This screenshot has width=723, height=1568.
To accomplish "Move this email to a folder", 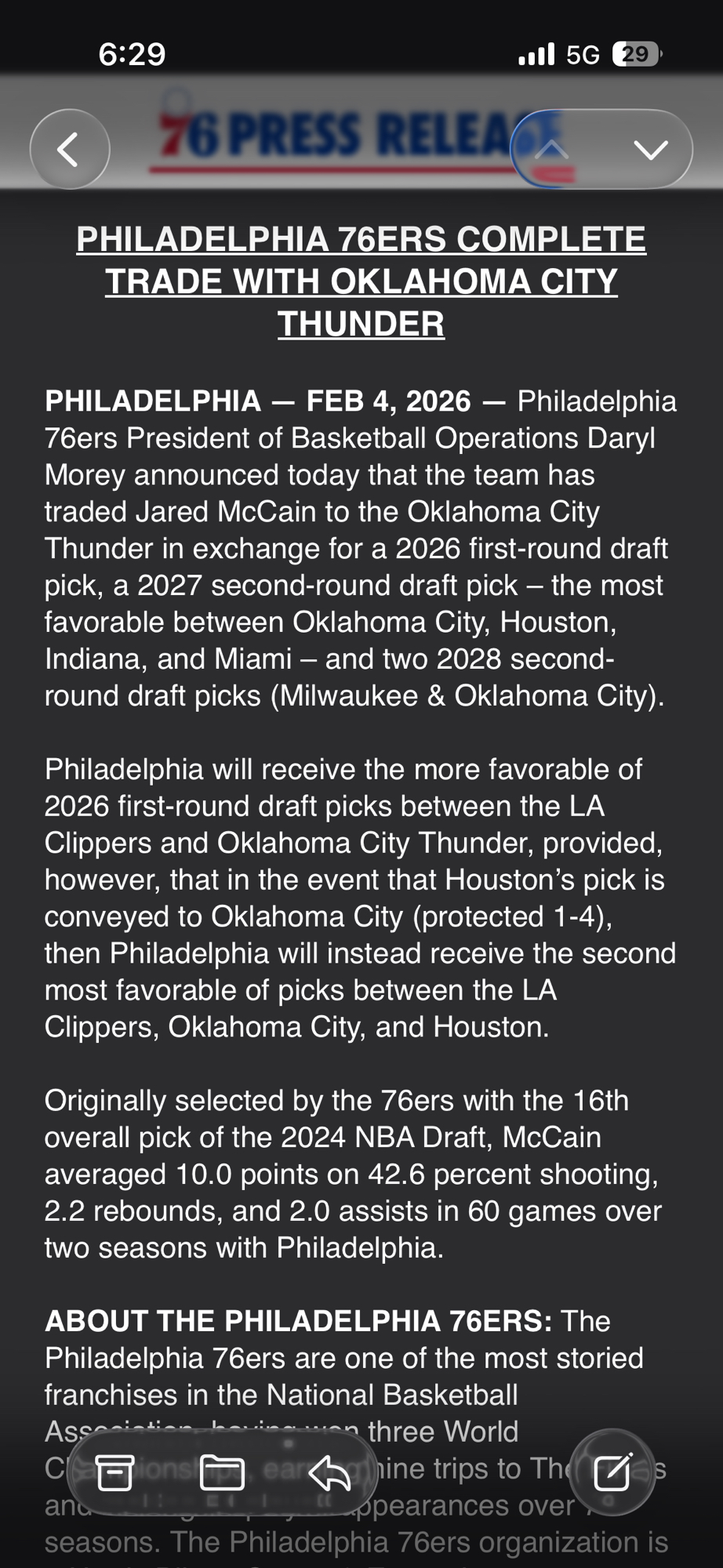I will coord(222,1473).
